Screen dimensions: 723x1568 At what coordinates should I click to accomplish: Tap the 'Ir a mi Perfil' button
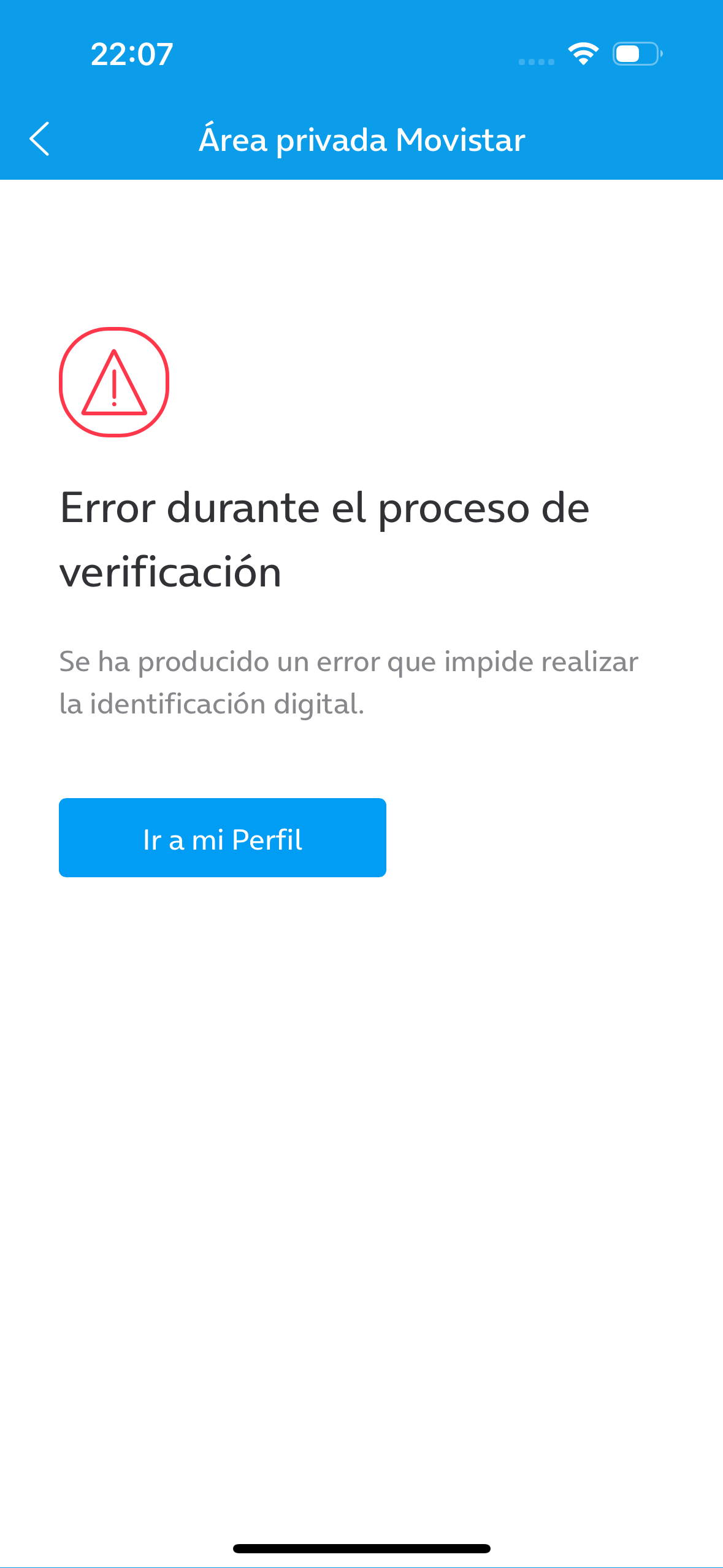[222, 837]
